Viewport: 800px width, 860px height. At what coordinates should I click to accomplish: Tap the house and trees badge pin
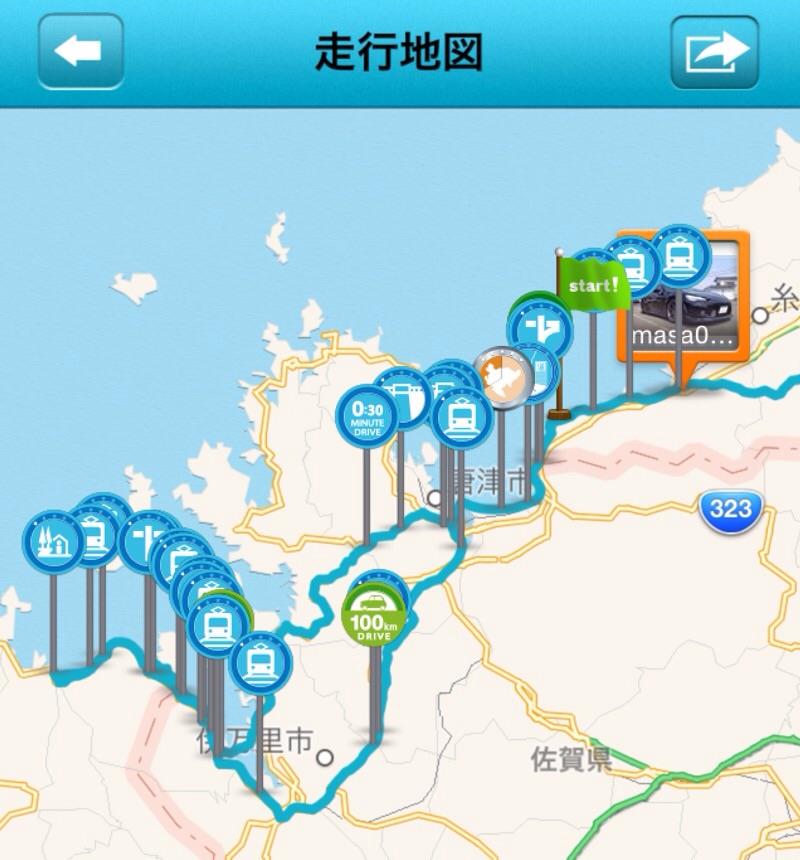click(53, 541)
